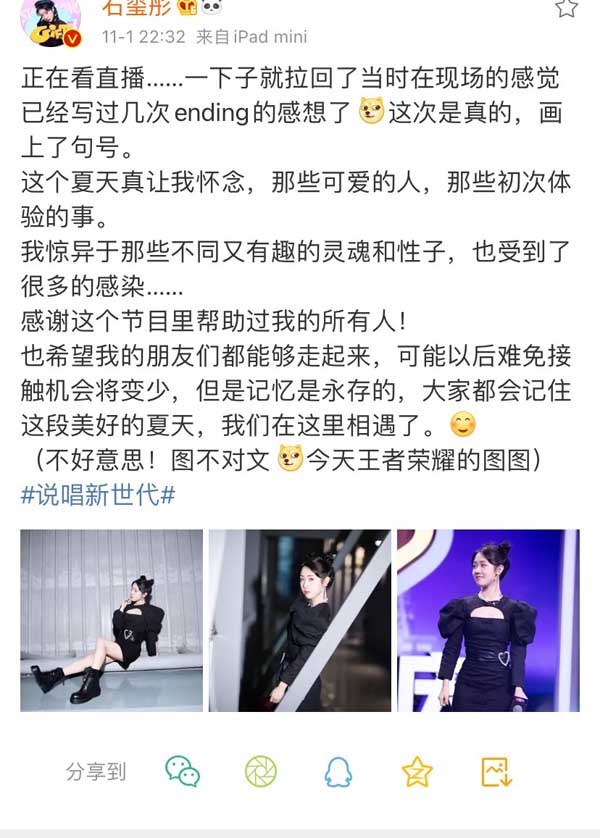The image size is (600, 838).
Task: Share to Qzone star icon
Action: pyautogui.click(x=416, y=770)
